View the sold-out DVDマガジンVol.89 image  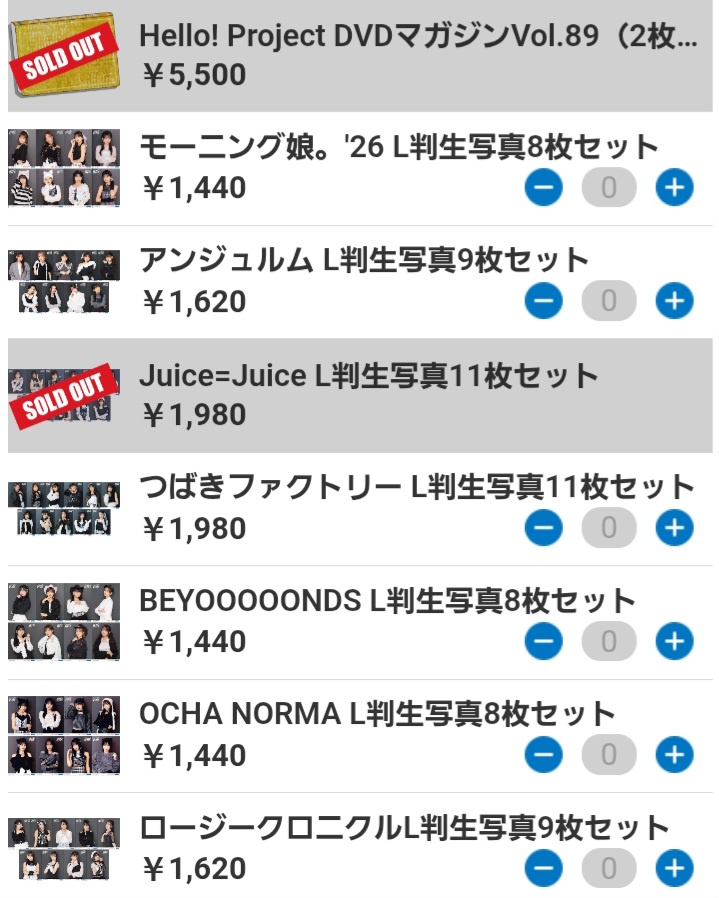[64, 55]
